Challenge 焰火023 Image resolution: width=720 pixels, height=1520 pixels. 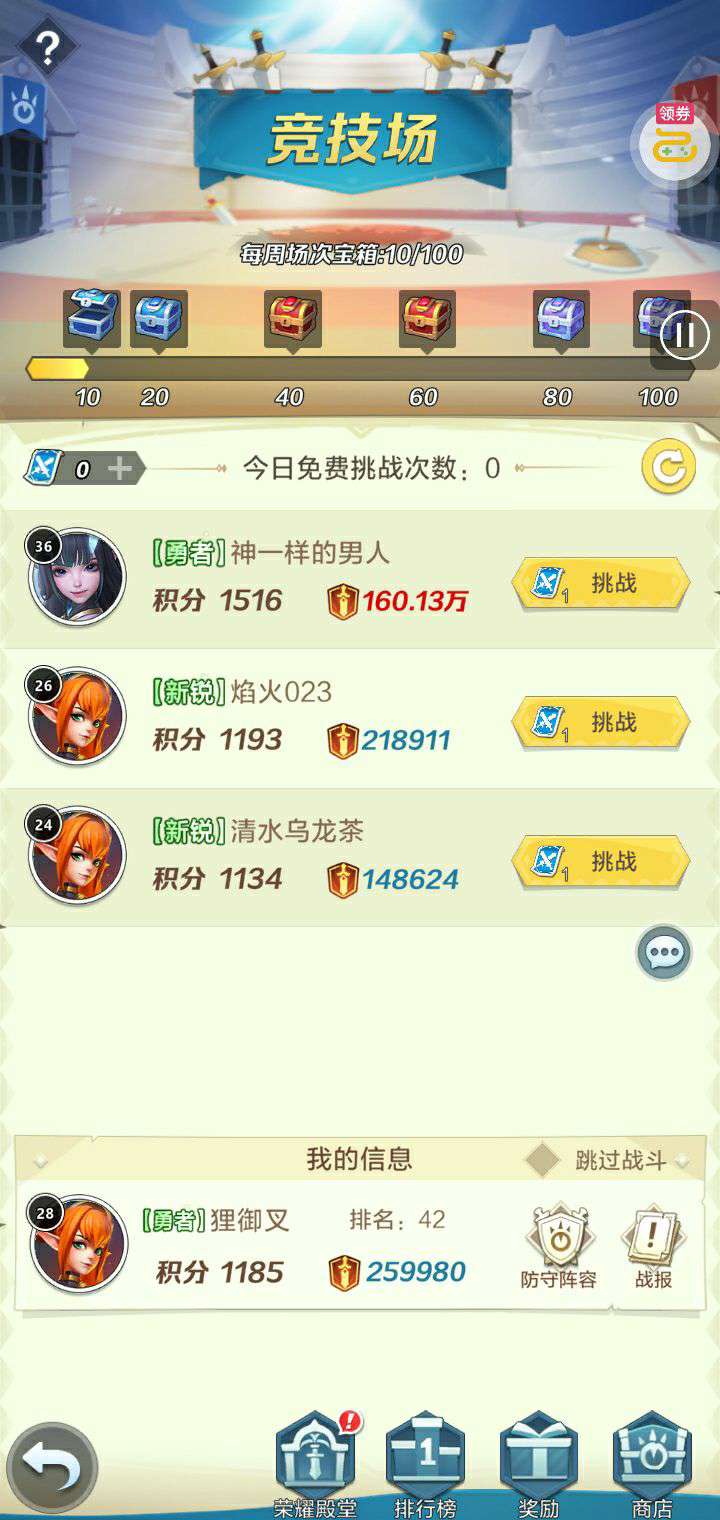pos(601,723)
